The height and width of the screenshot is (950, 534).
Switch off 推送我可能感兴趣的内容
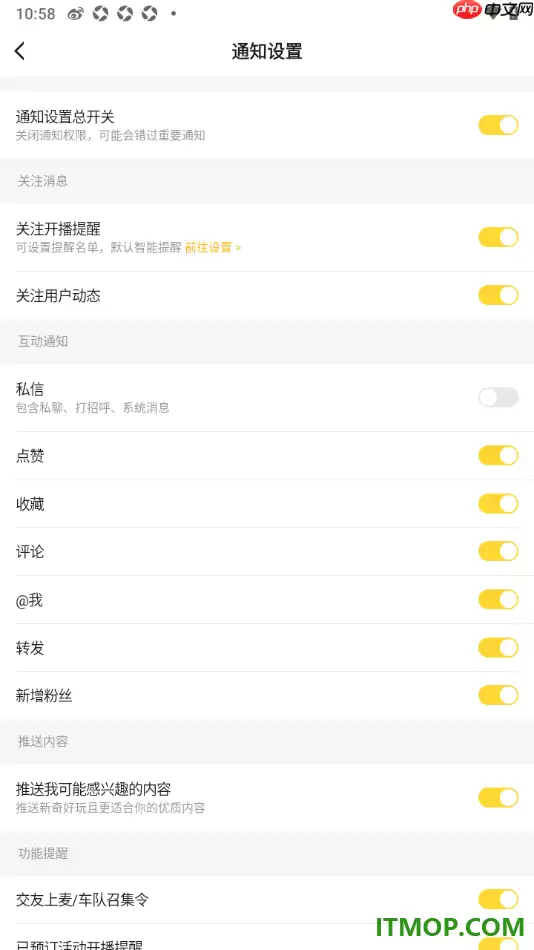click(x=498, y=798)
